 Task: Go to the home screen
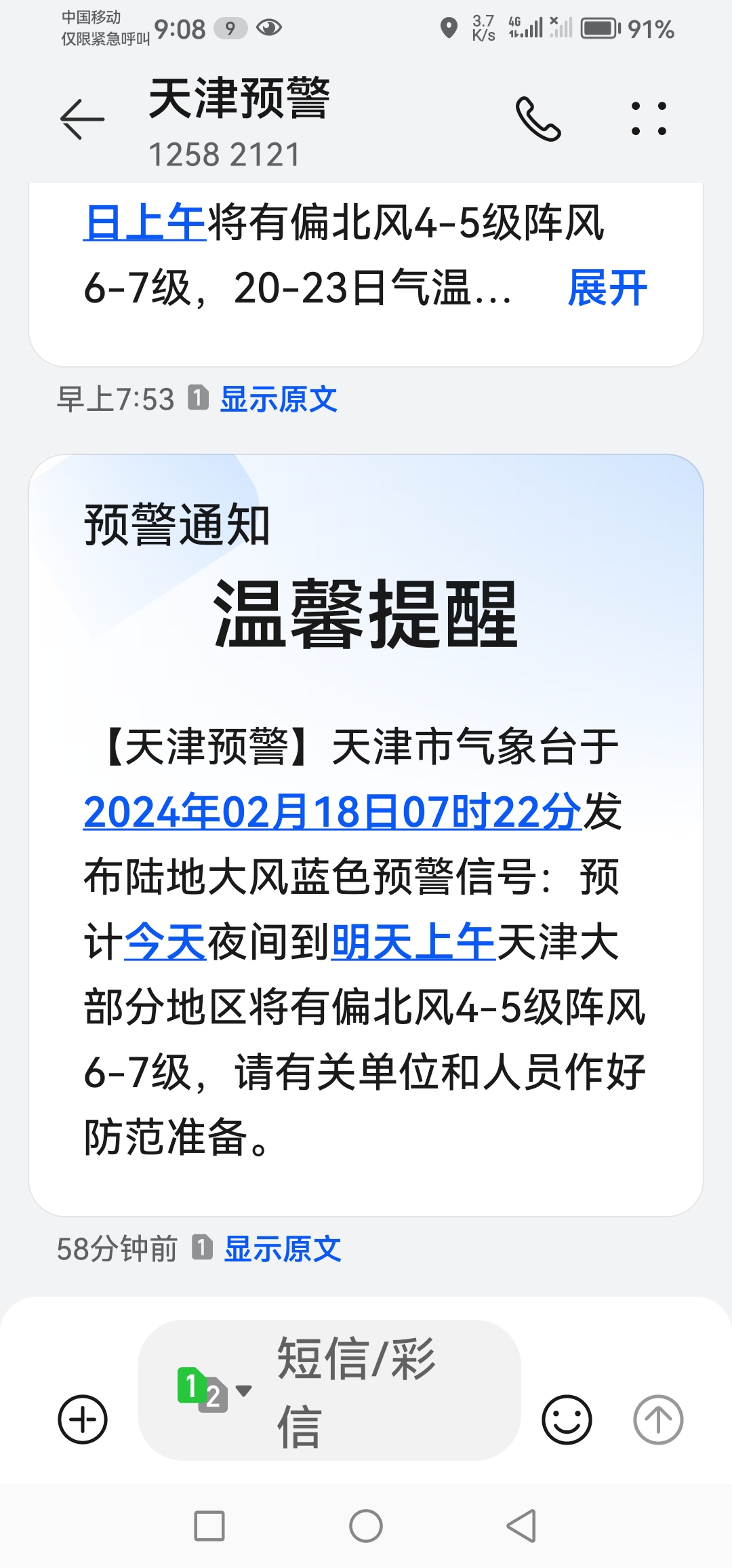click(x=366, y=1527)
